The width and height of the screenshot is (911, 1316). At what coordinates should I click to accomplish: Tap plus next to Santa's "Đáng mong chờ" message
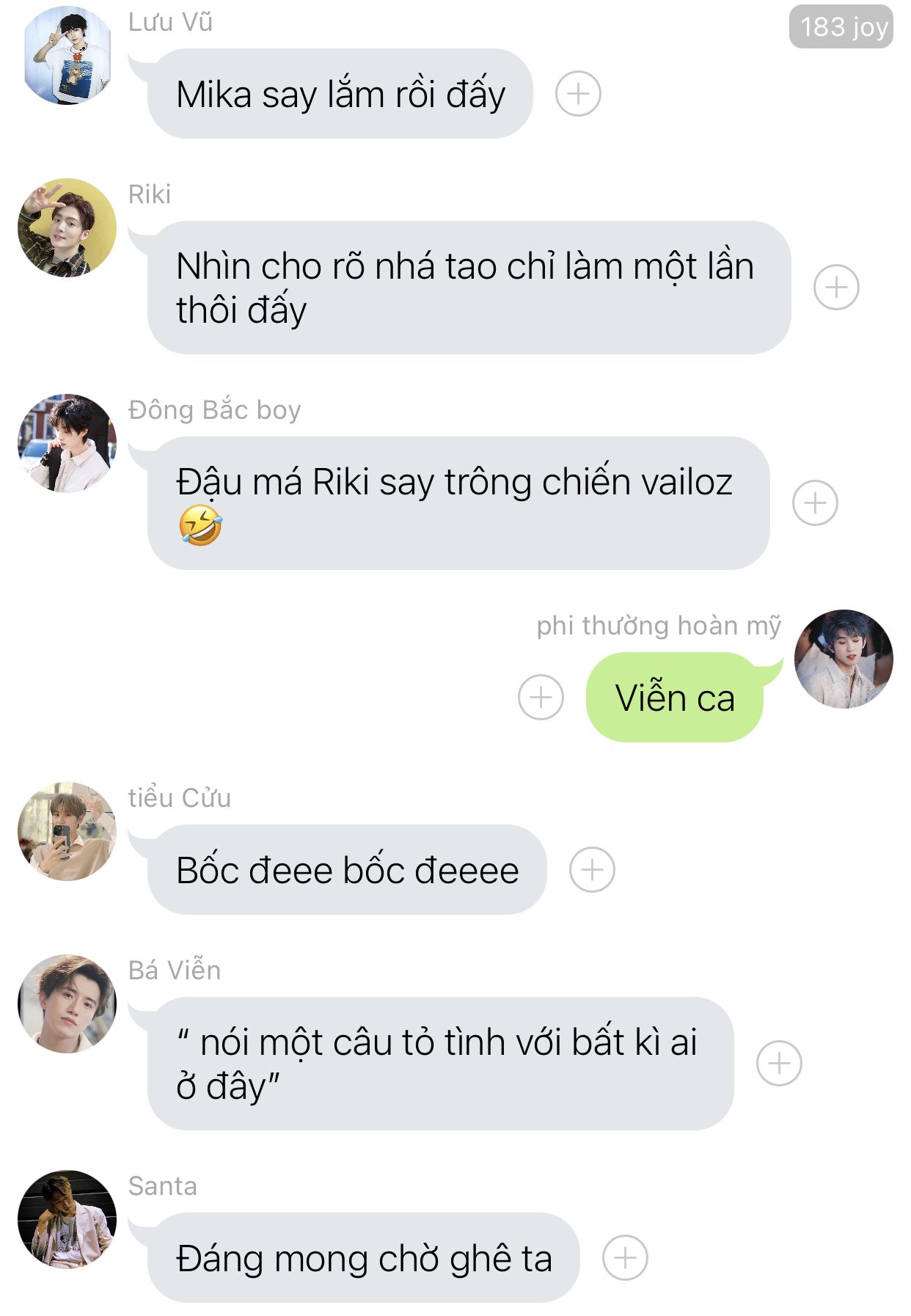[x=625, y=1257]
